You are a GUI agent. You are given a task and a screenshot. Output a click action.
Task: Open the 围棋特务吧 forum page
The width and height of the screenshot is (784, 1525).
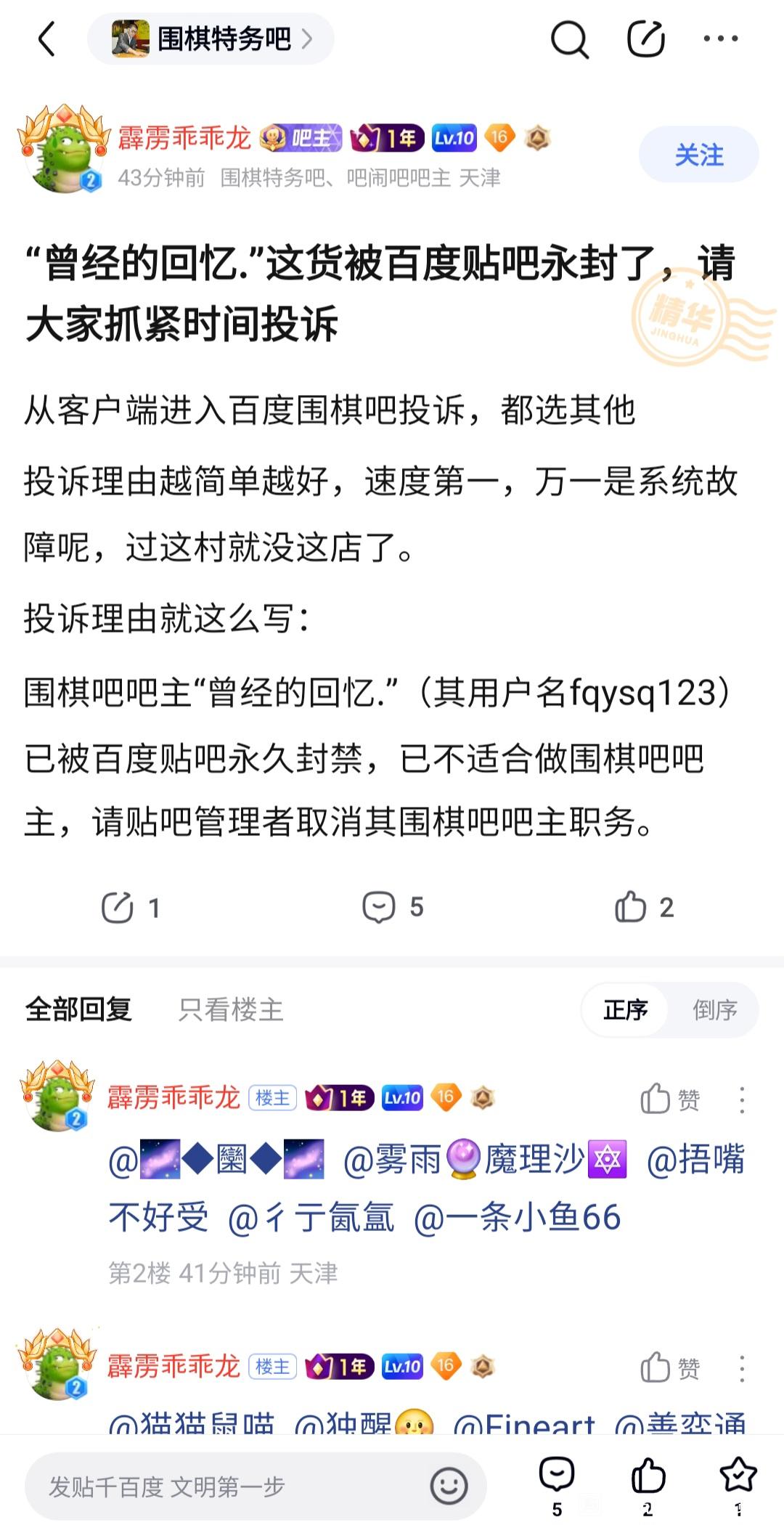point(211,38)
